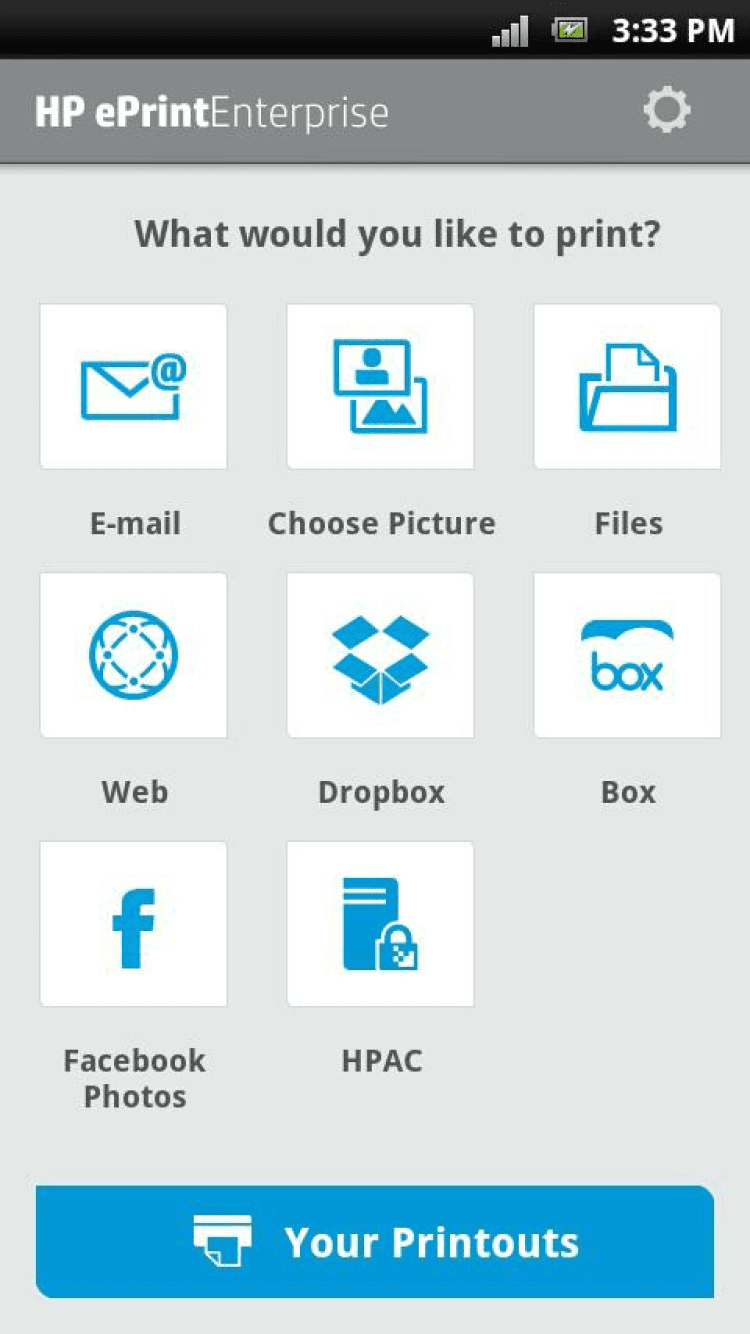
Task: Select the HPAC tile
Action: (380, 923)
